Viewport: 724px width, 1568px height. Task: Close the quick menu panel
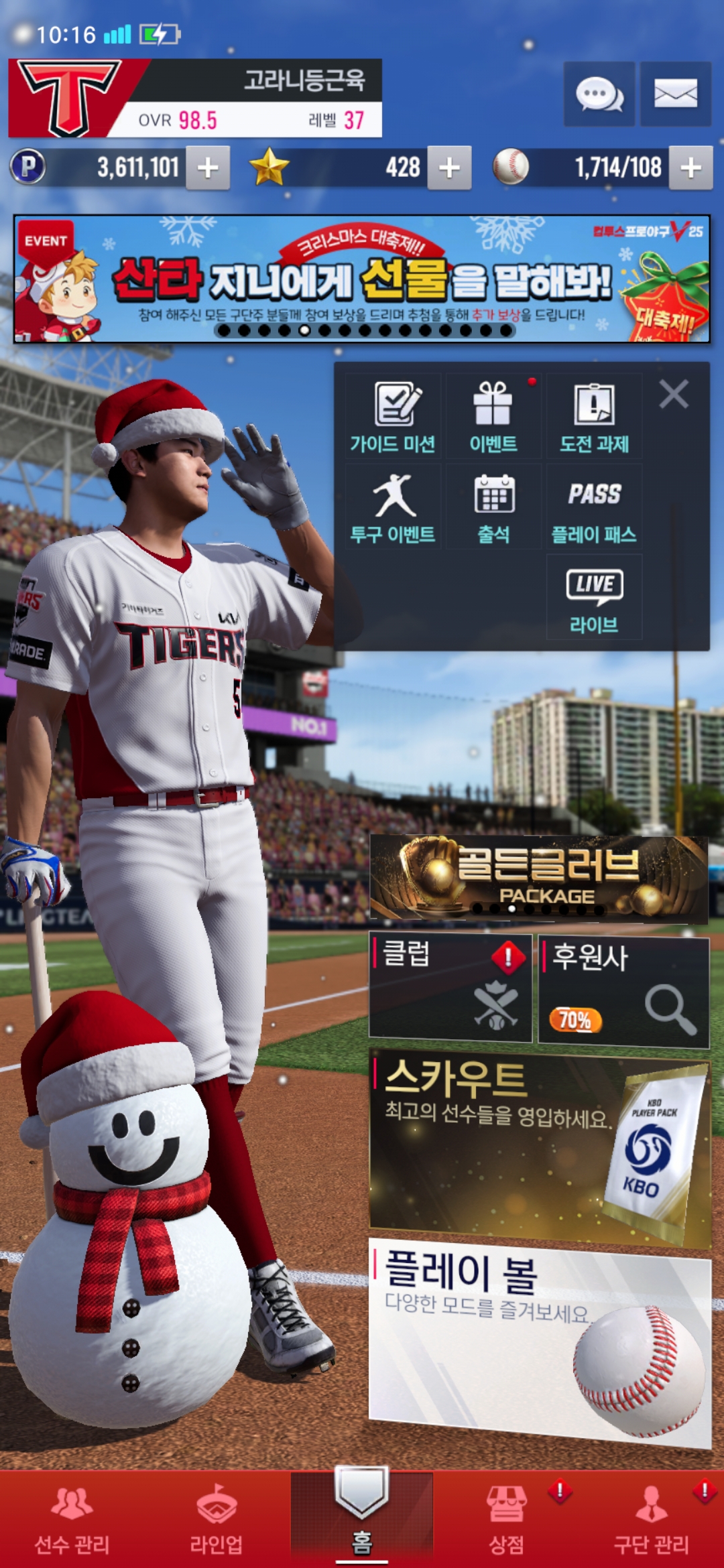click(x=674, y=394)
